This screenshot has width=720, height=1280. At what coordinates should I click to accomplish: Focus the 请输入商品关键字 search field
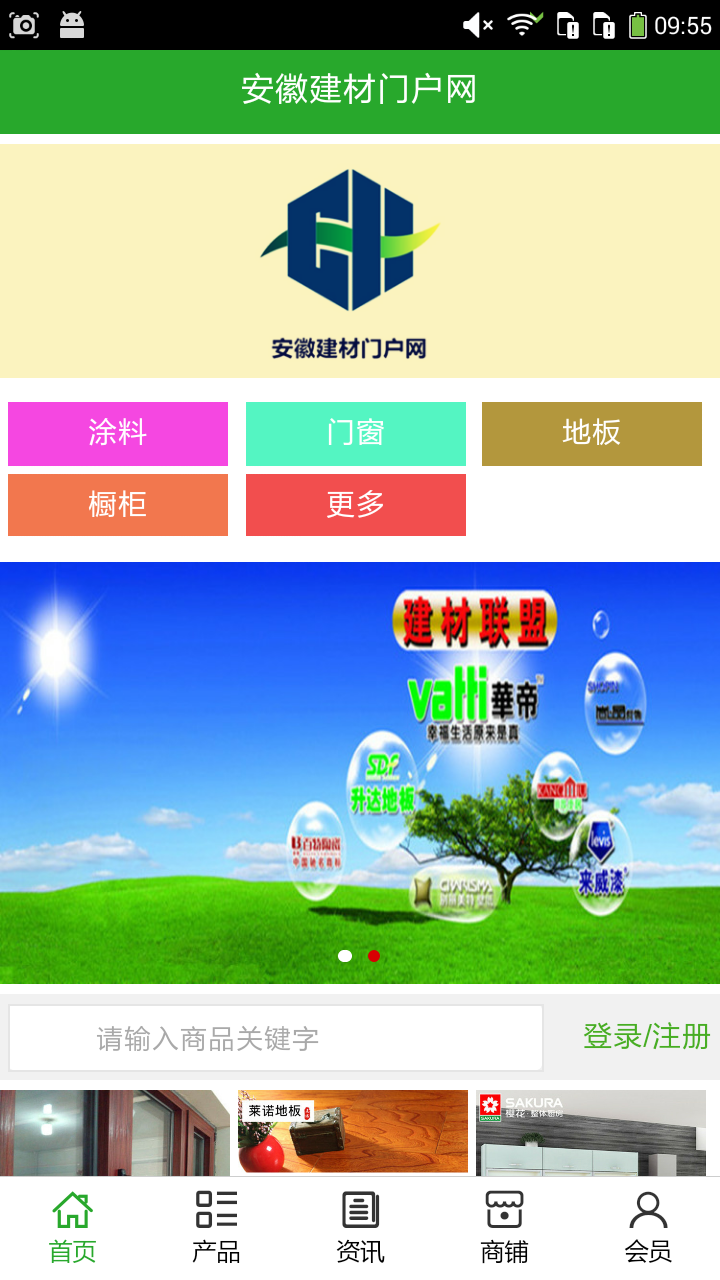pos(276,1038)
